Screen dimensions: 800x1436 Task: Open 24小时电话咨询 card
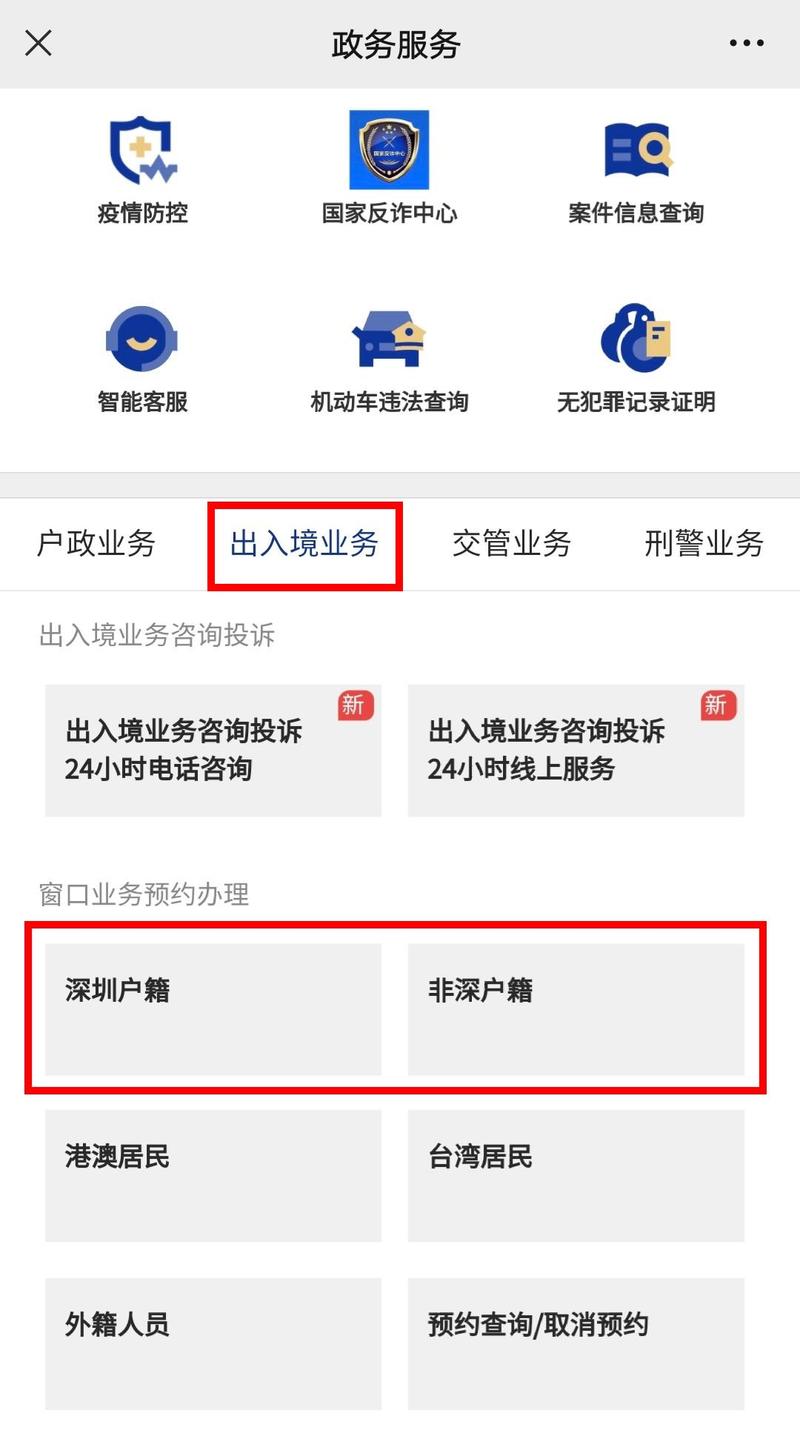(213, 750)
